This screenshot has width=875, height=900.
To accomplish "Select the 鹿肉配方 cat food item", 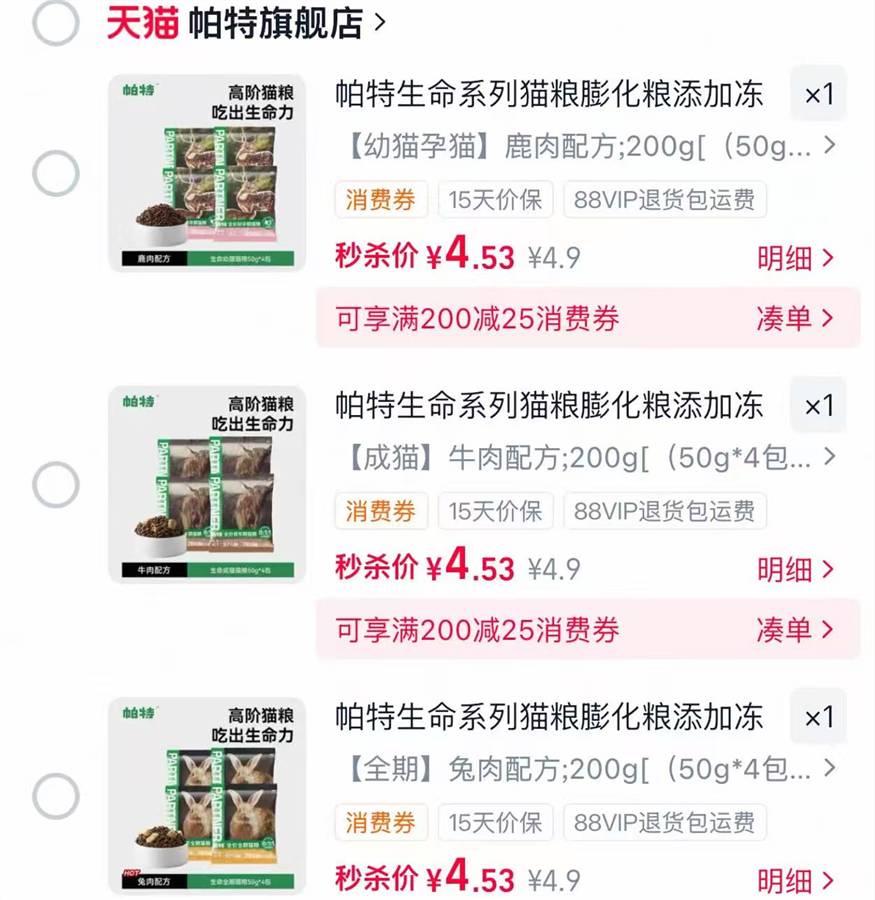I will [56, 173].
